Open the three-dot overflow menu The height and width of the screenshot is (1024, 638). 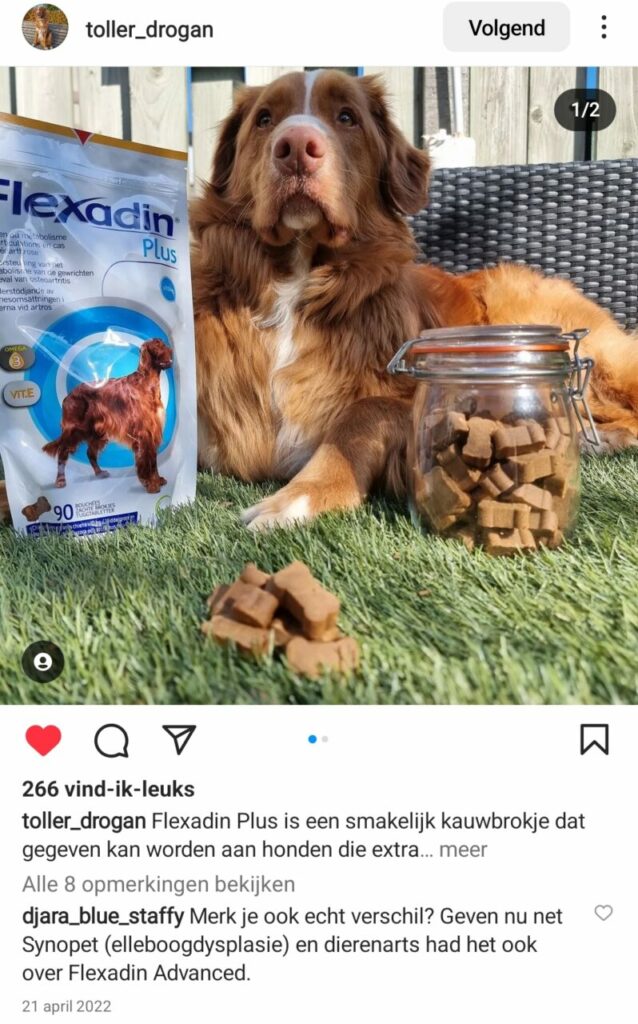point(604,28)
